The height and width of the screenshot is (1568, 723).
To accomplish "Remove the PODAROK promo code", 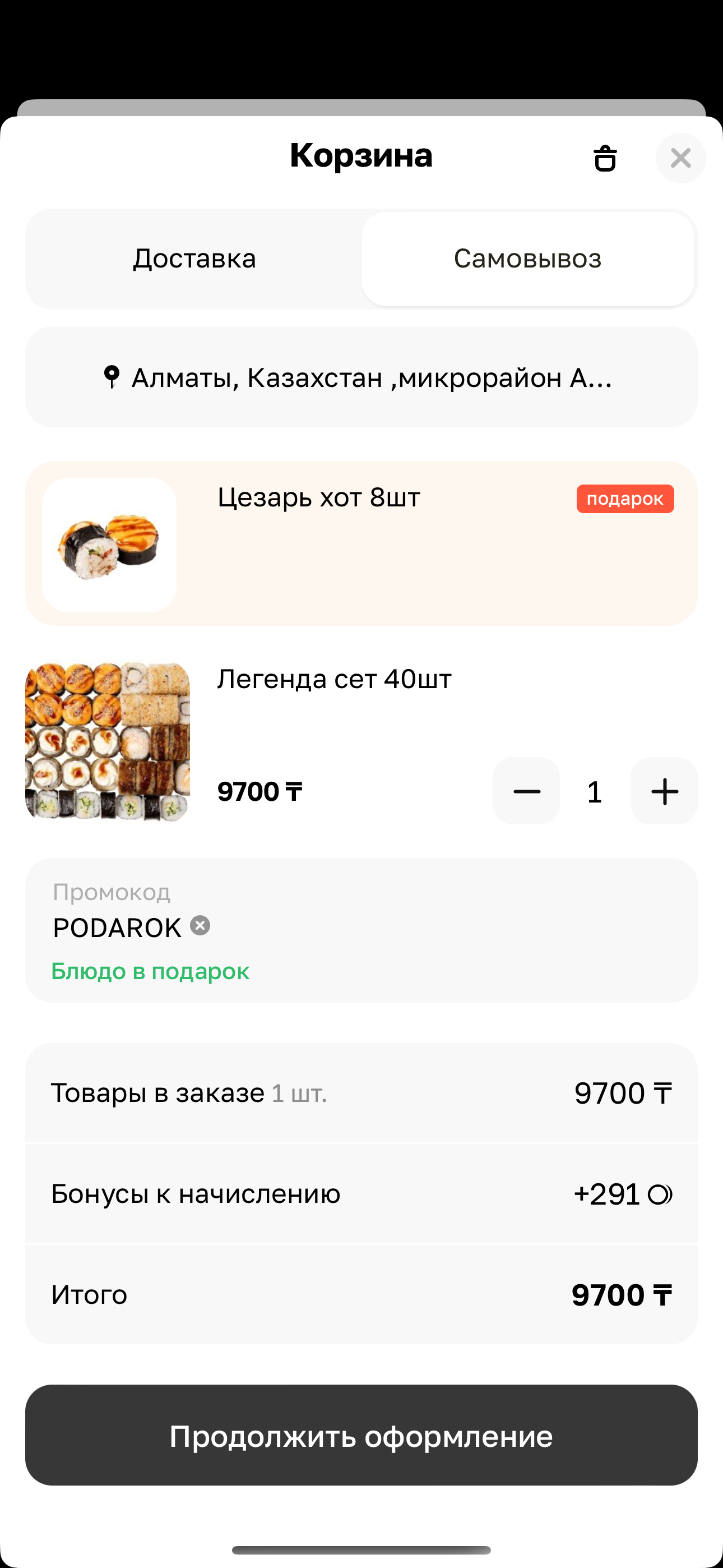I will pos(200,926).
